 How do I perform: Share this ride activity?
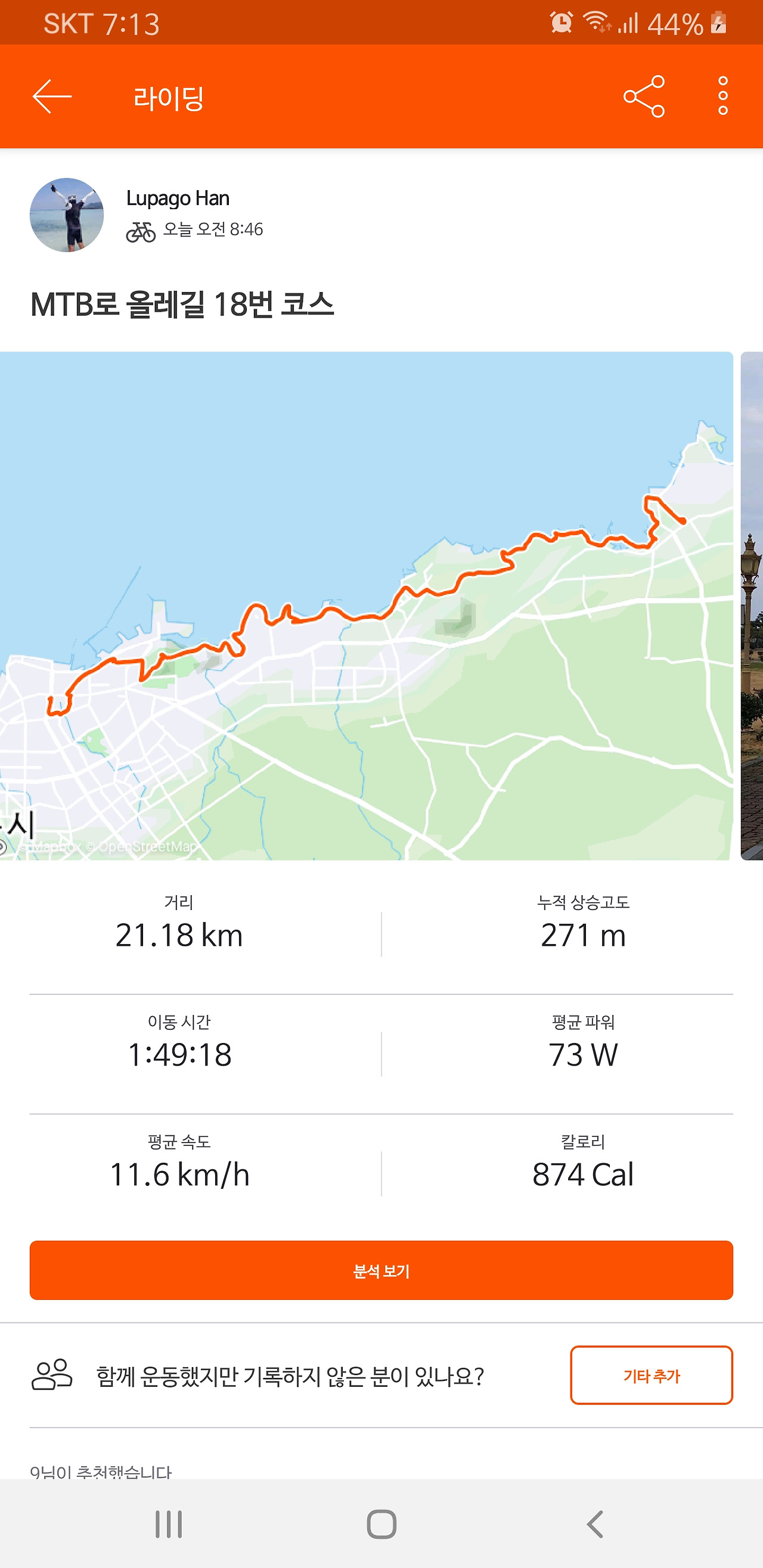coord(645,95)
